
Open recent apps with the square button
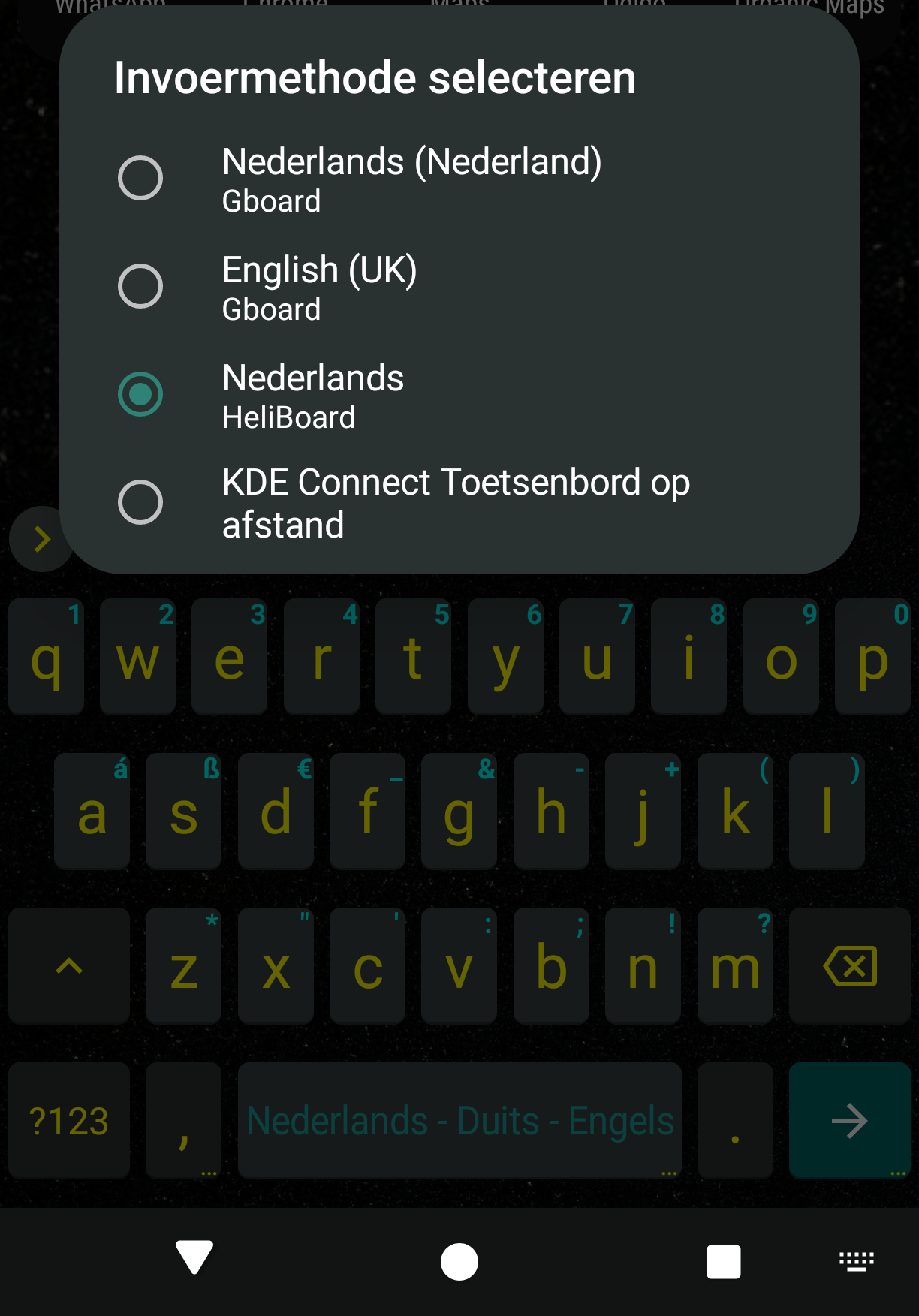pos(723,1261)
